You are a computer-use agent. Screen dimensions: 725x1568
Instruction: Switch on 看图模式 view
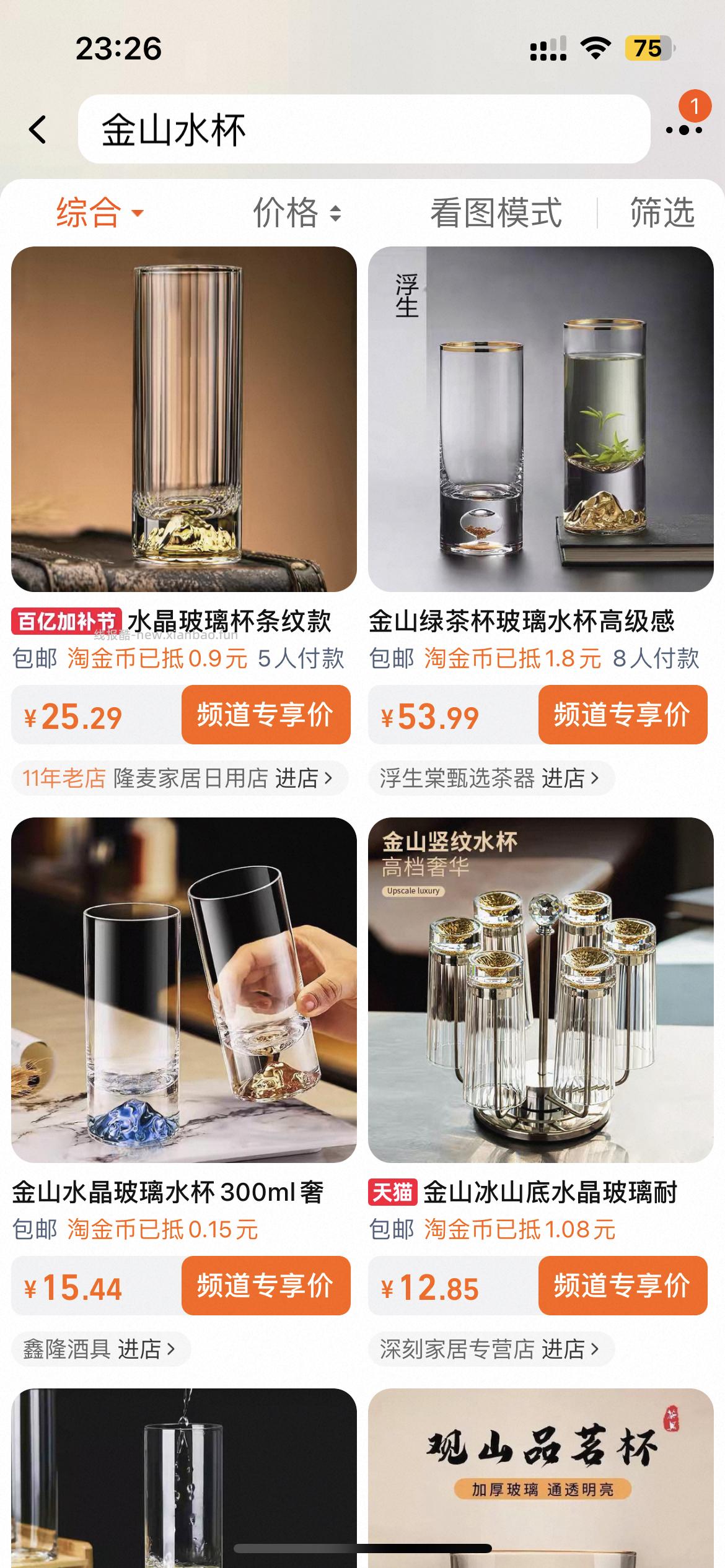point(496,212)
